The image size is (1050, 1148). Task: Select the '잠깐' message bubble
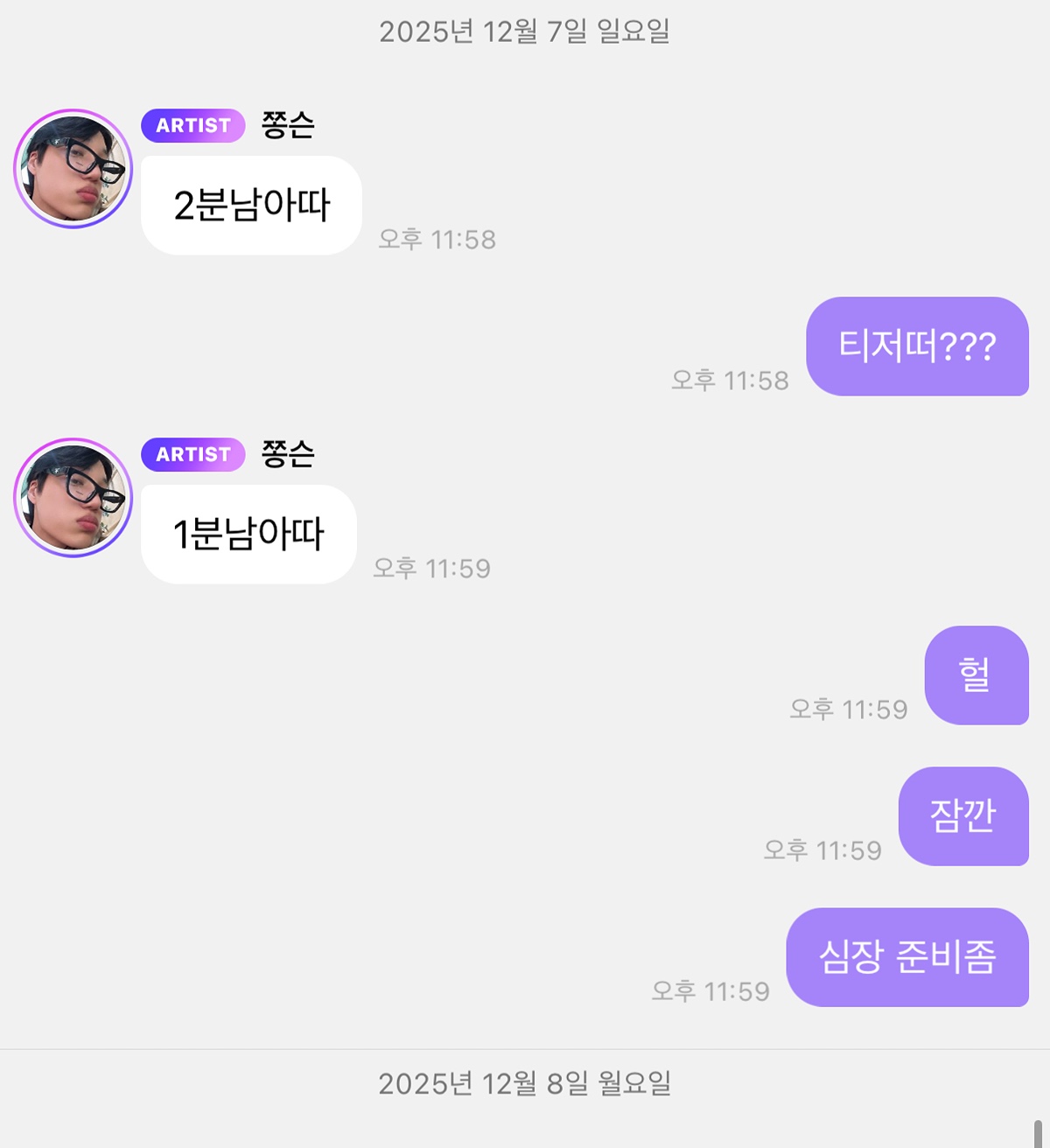click(963, 816)
